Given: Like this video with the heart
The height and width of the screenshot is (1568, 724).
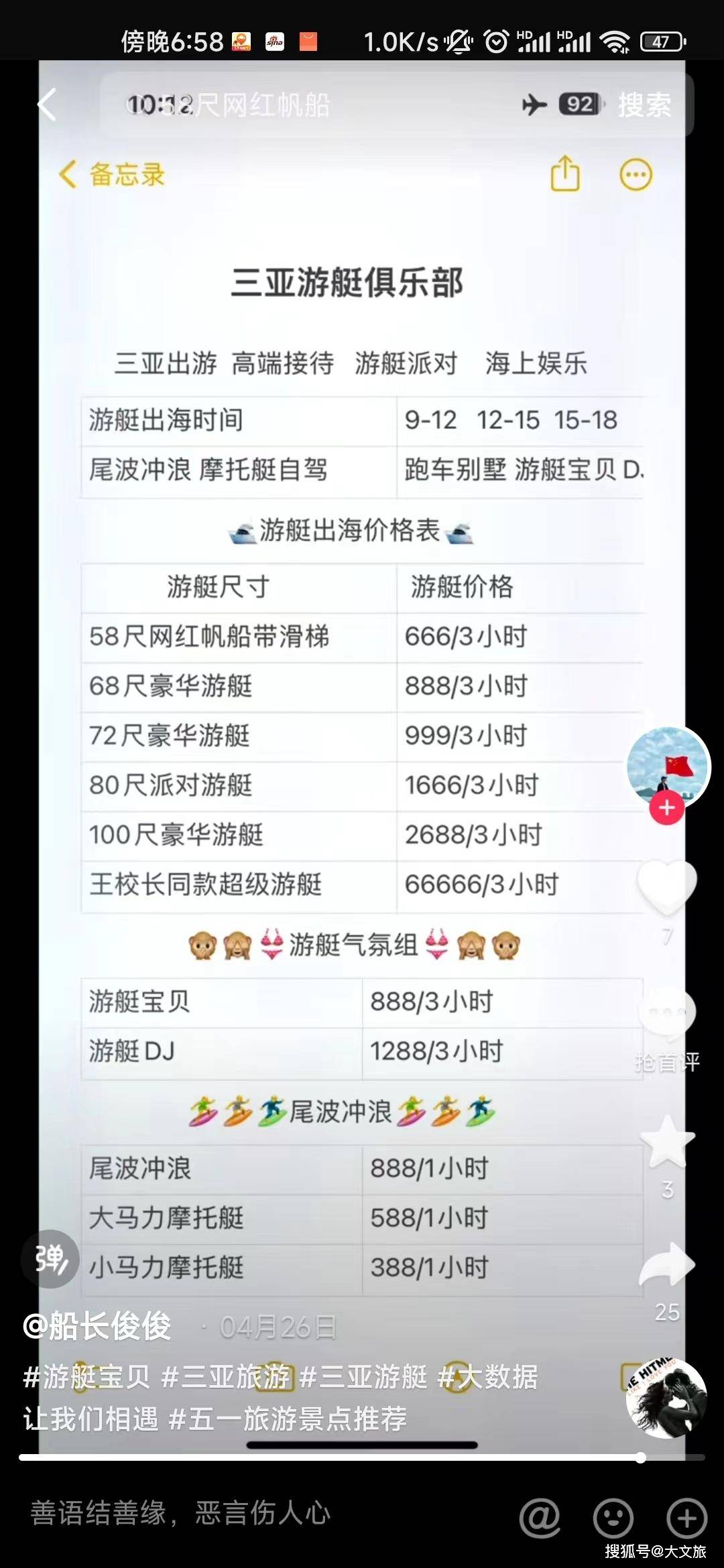Looking at the screenshot, I should pyautogui.click(x=667, y=887).
